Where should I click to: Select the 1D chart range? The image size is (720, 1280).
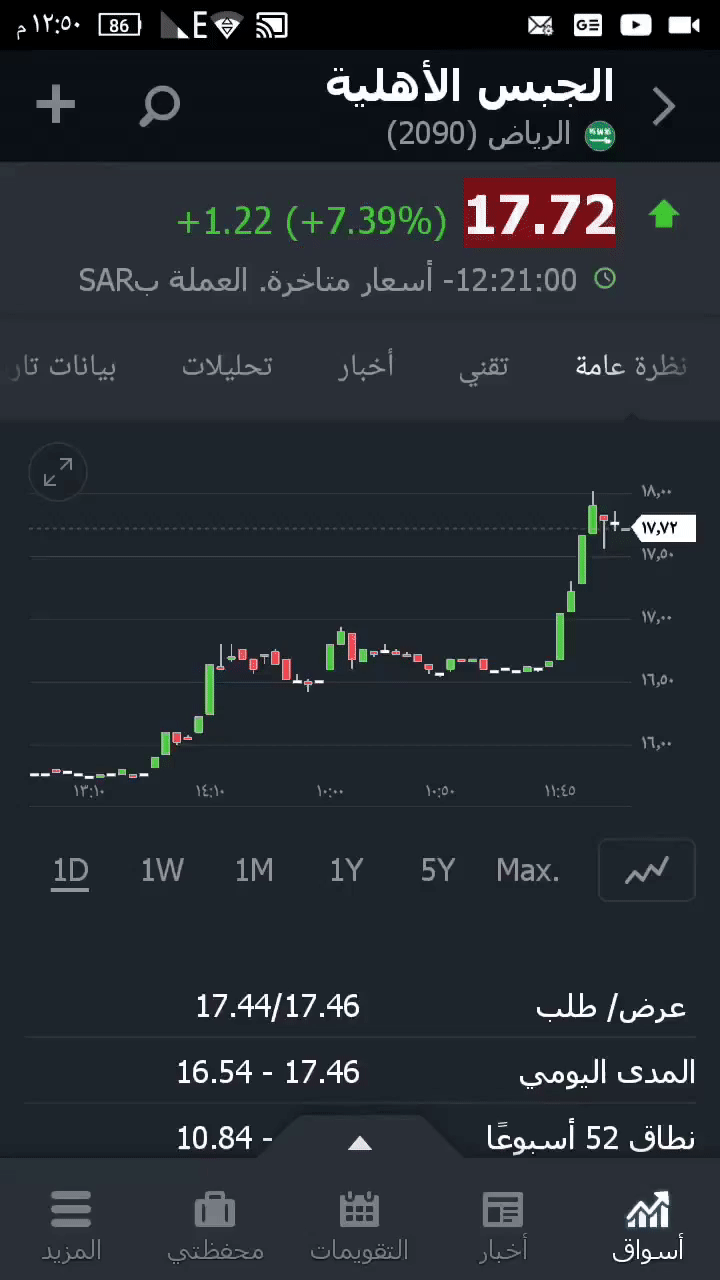(x=71, y=871)
